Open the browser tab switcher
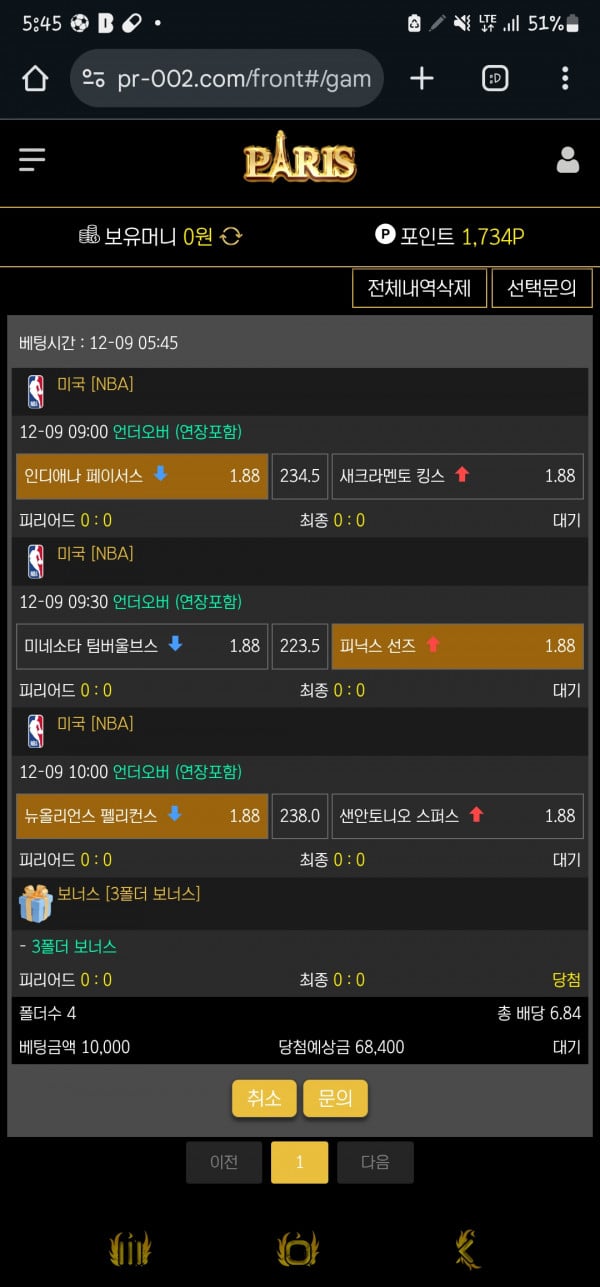 (x=495, y=78)
